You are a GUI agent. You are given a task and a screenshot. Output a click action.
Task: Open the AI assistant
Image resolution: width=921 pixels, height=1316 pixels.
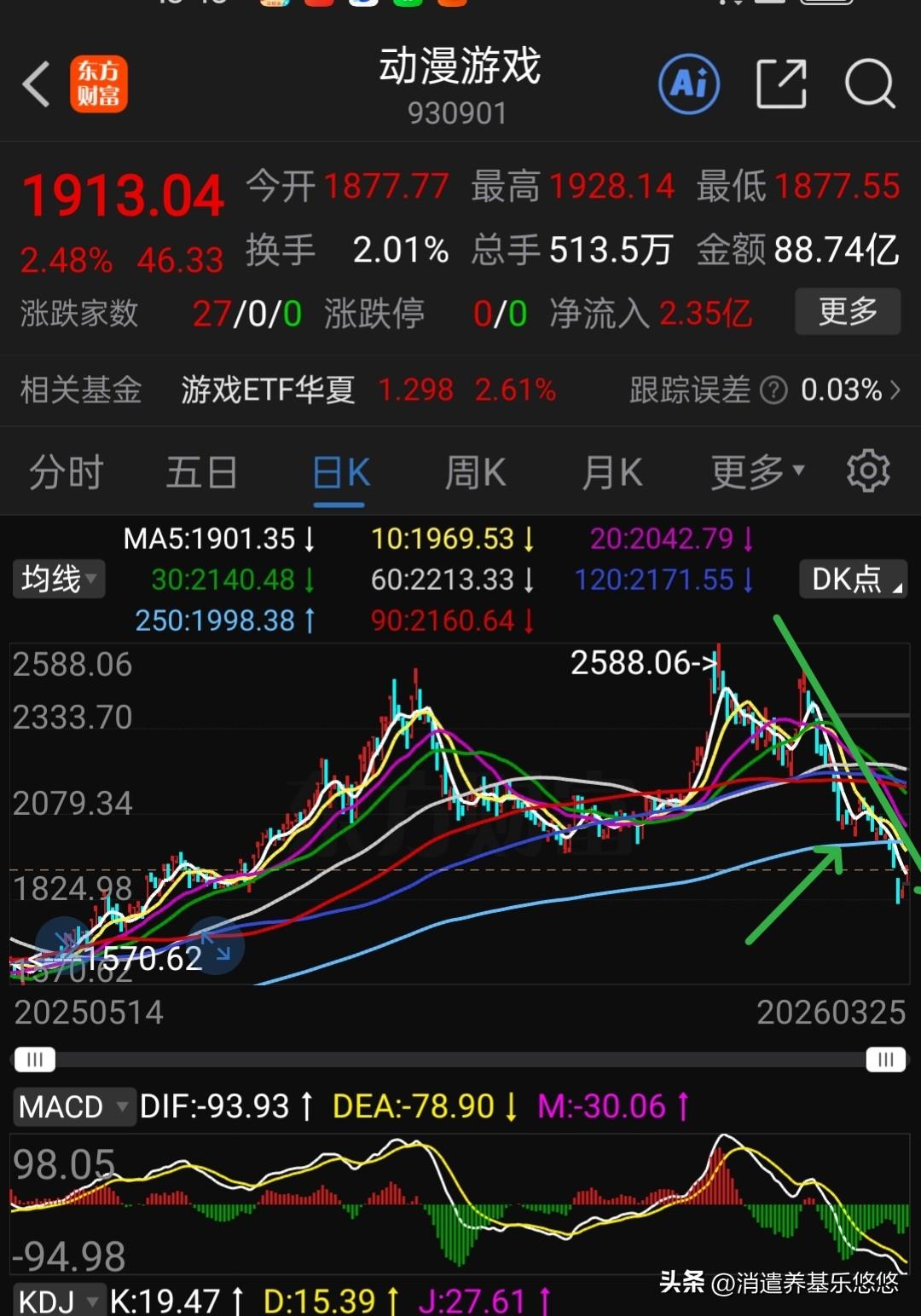click(689, 84)
